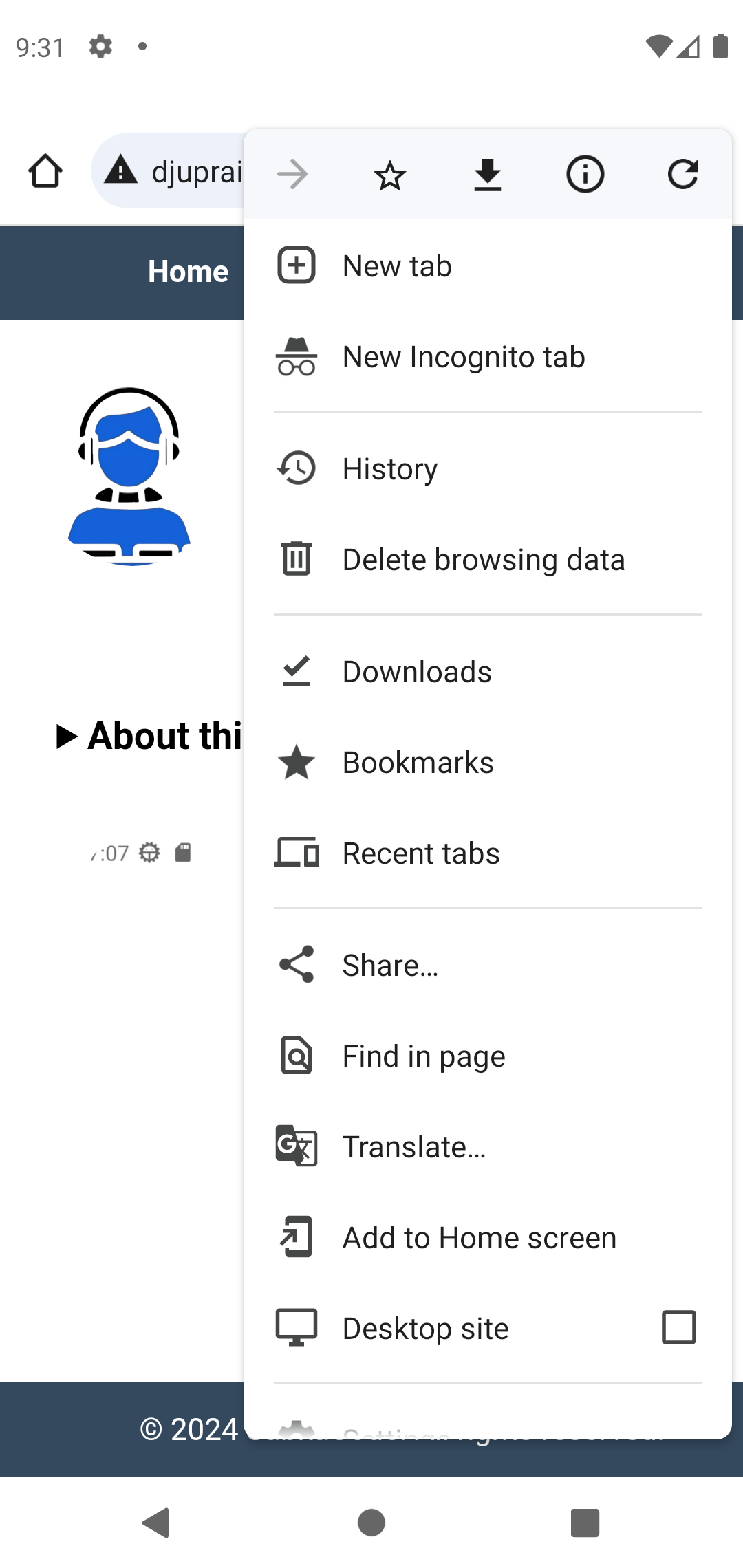Open browsing History

click(x=390, y=469)
